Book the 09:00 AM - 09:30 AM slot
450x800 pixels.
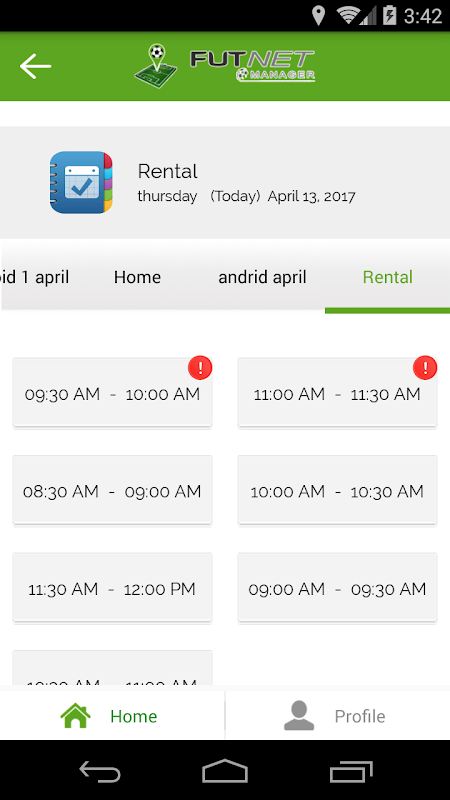(337, 587)
